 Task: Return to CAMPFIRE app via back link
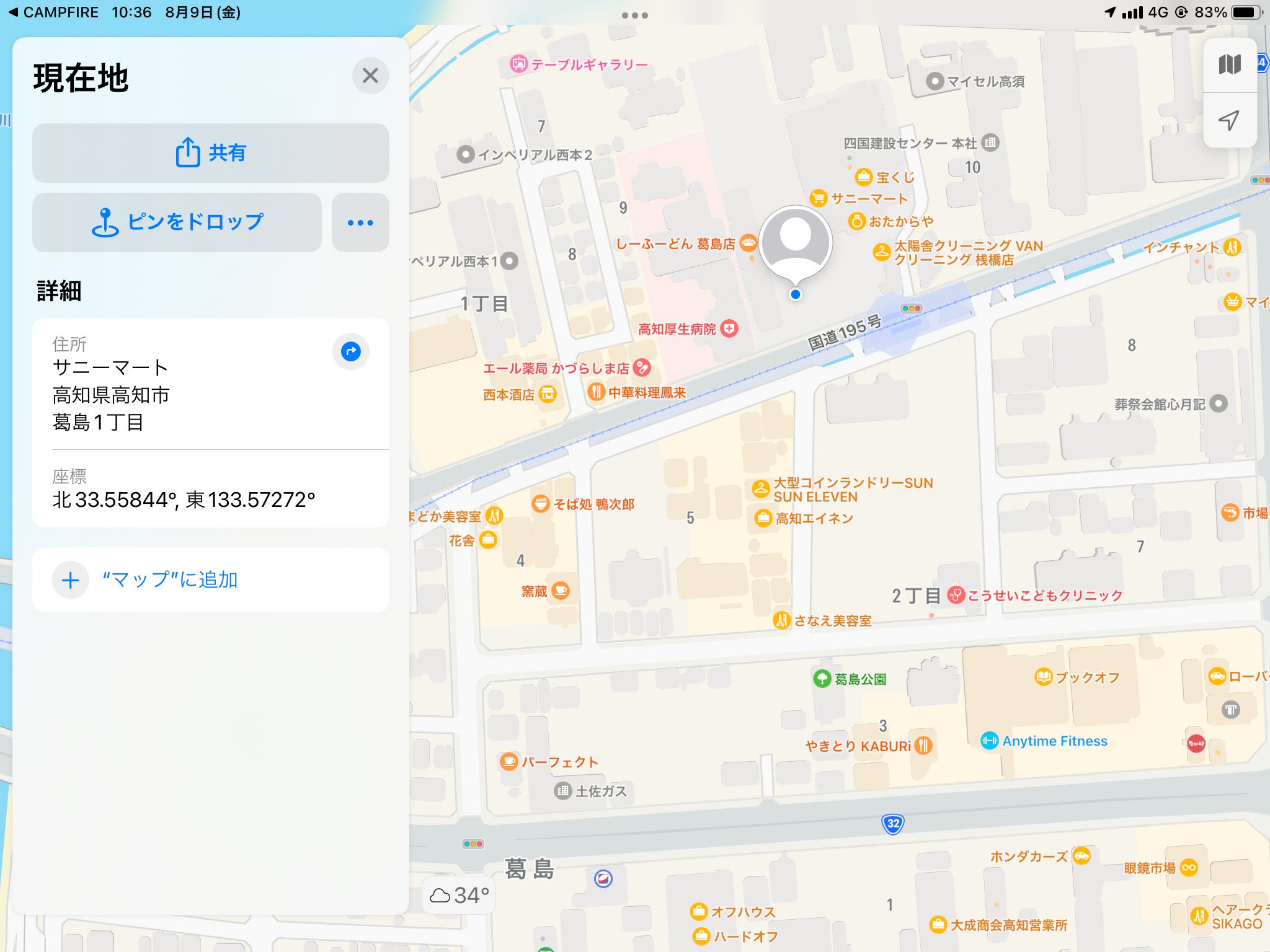click(53, 12)
